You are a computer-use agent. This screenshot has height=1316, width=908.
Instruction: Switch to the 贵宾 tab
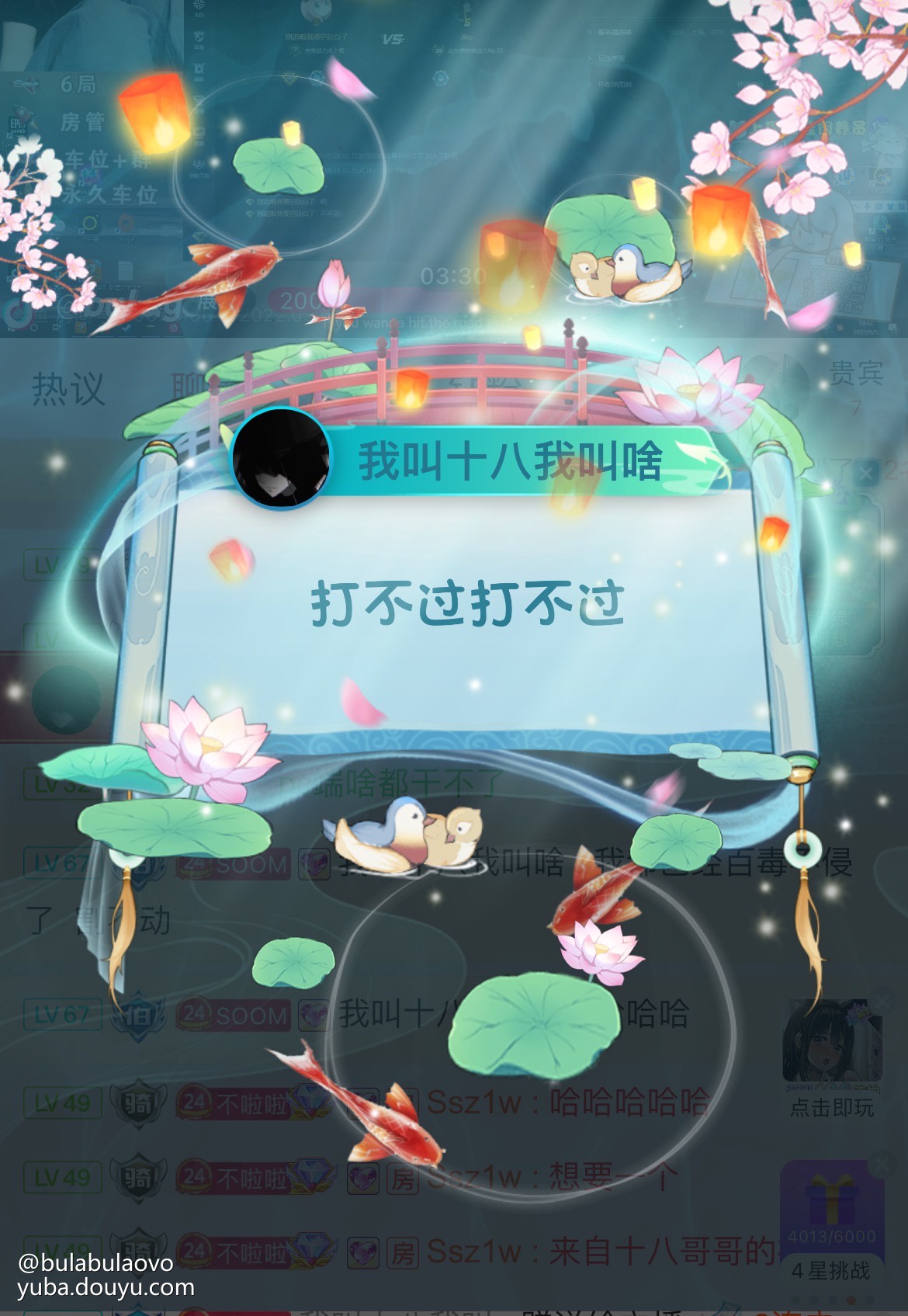(x=855, y=375)
